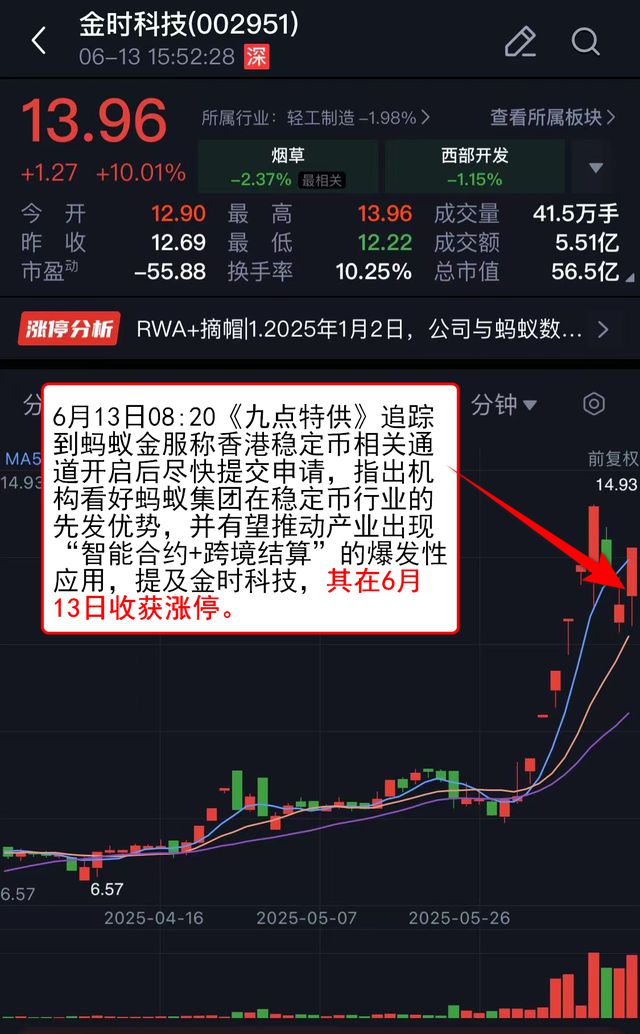Open the 烟草 sector chip
This screenshot has width=640, height=1034.
[x=288, y=167]
